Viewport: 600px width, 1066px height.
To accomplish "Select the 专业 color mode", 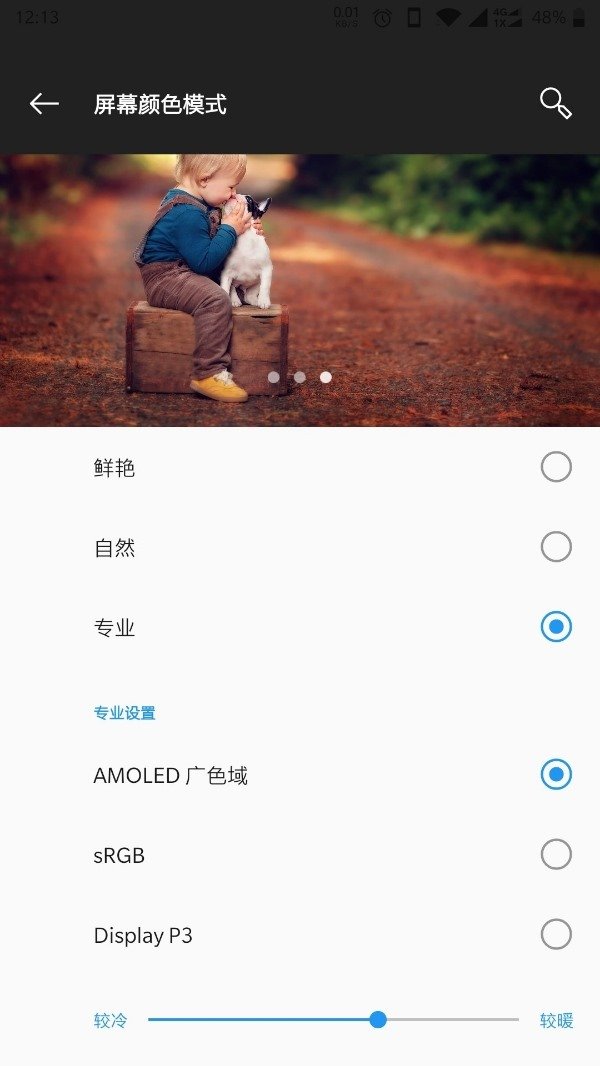I will click(555, 627).
